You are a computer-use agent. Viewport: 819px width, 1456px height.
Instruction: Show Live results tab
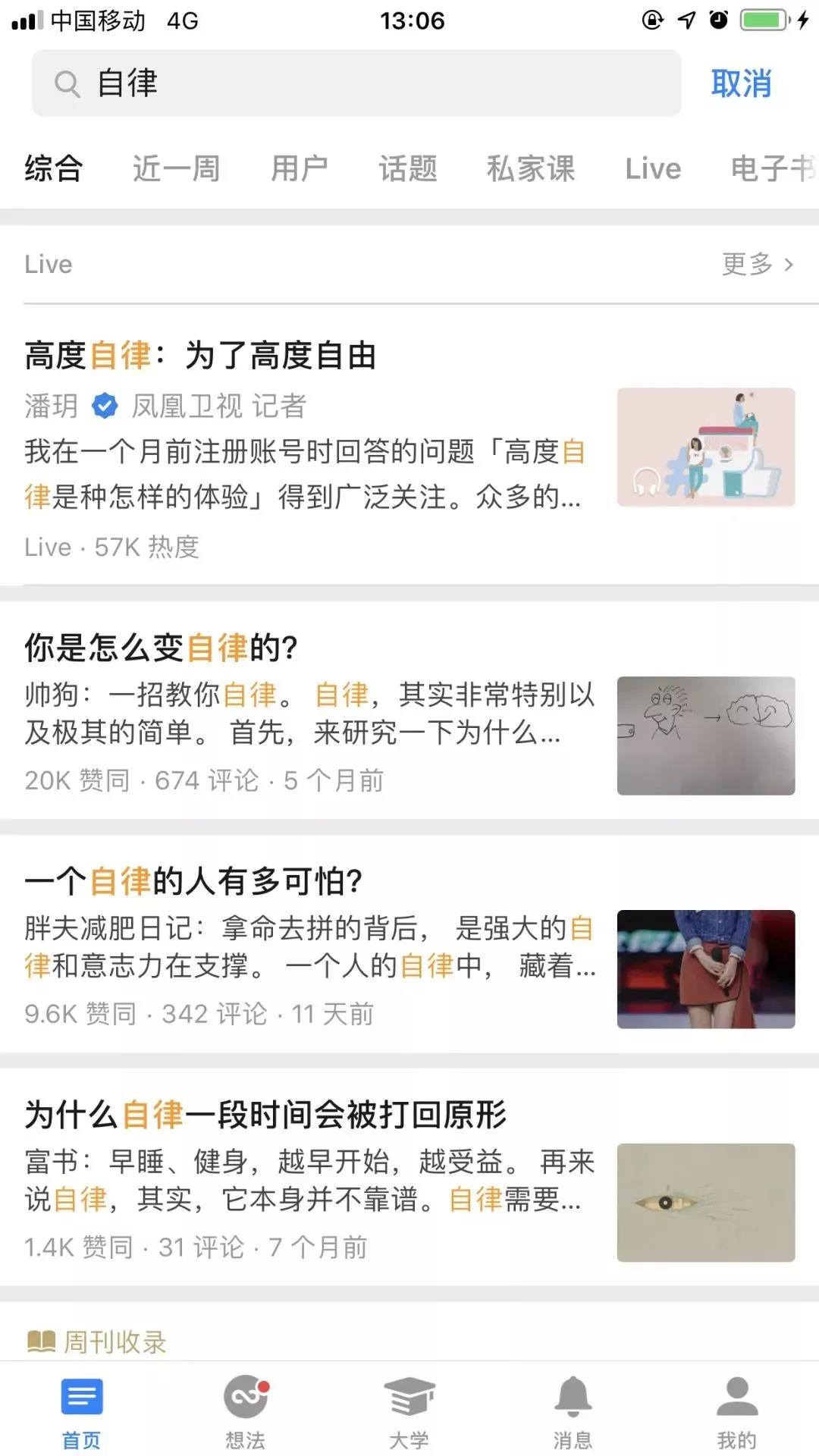653,168
